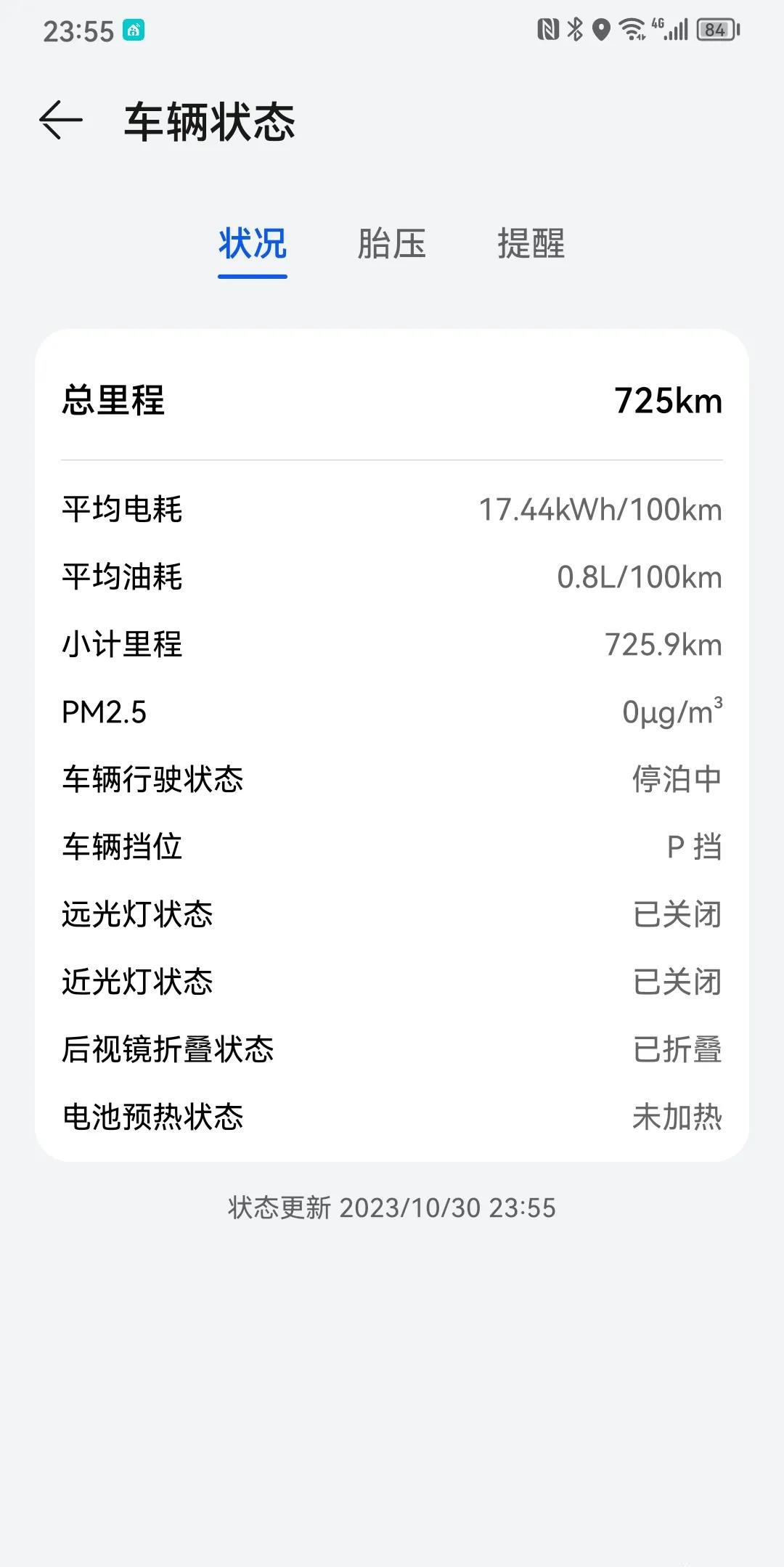The image size is (784, 1567).
Task: Tap the 平均油耗 fuel consumption entry
Action: click(392, 577)
